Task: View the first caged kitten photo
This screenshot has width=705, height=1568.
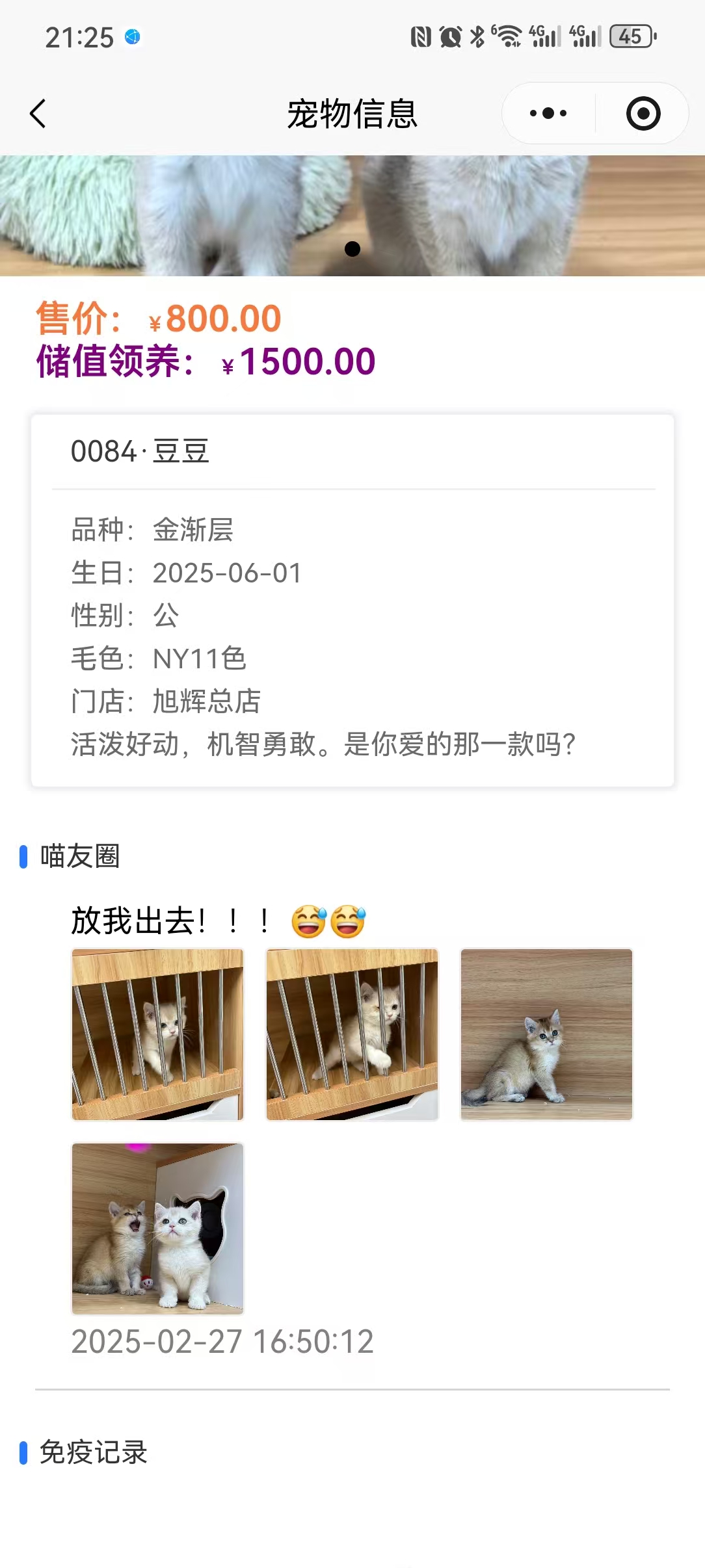Action: [x=157, y=1034]
